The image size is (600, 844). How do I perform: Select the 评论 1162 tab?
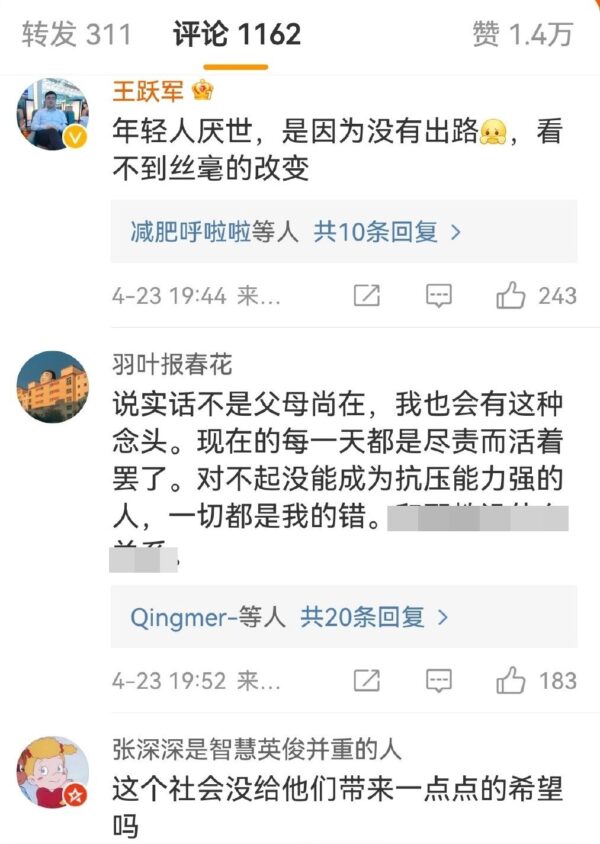click(236, 34)
